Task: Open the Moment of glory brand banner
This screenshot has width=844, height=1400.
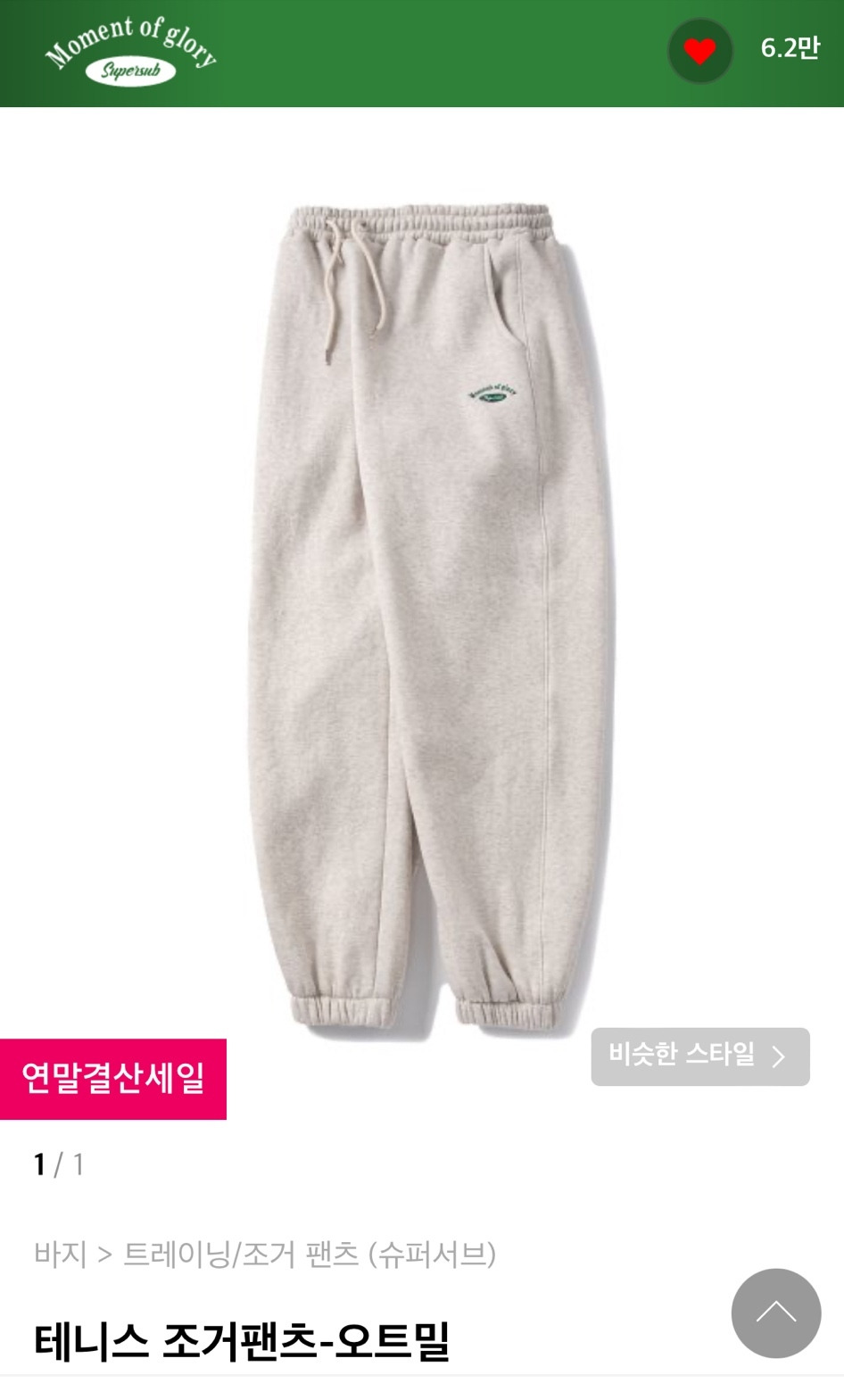Action: 131,52
